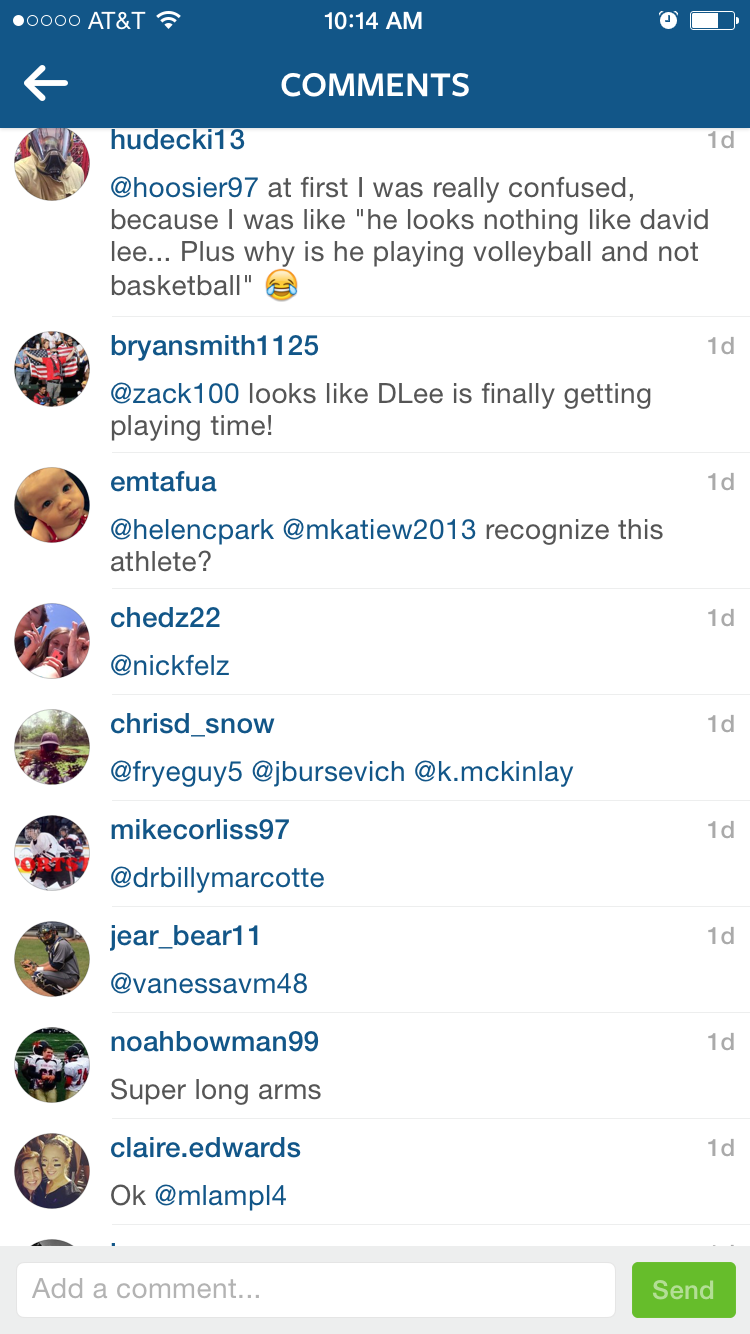Open the @drbillymarcotte mention

pyautogui.click(x=217, y=878)
